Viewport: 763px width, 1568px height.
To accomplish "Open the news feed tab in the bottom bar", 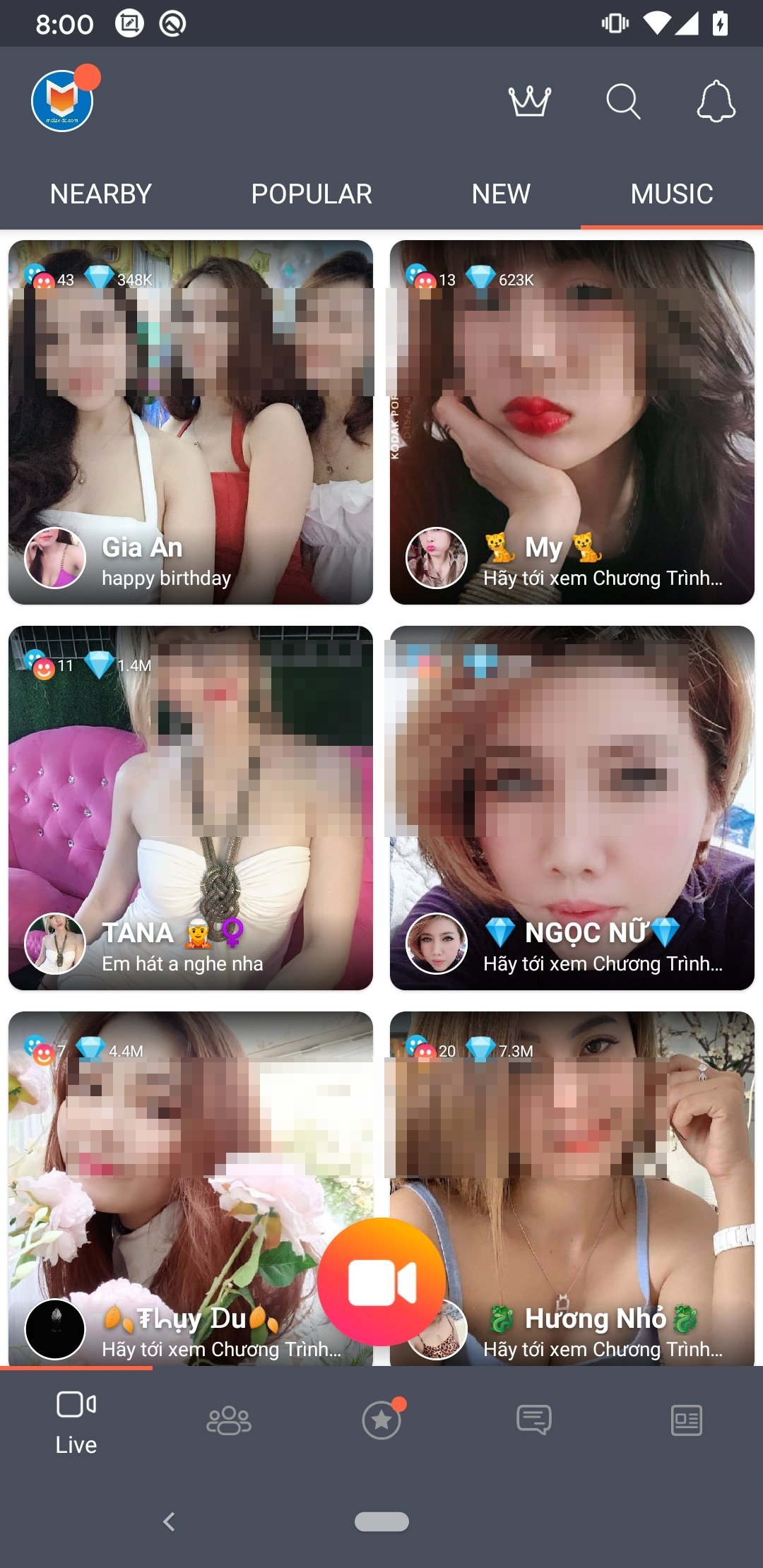I will (x=687, y=1420).
